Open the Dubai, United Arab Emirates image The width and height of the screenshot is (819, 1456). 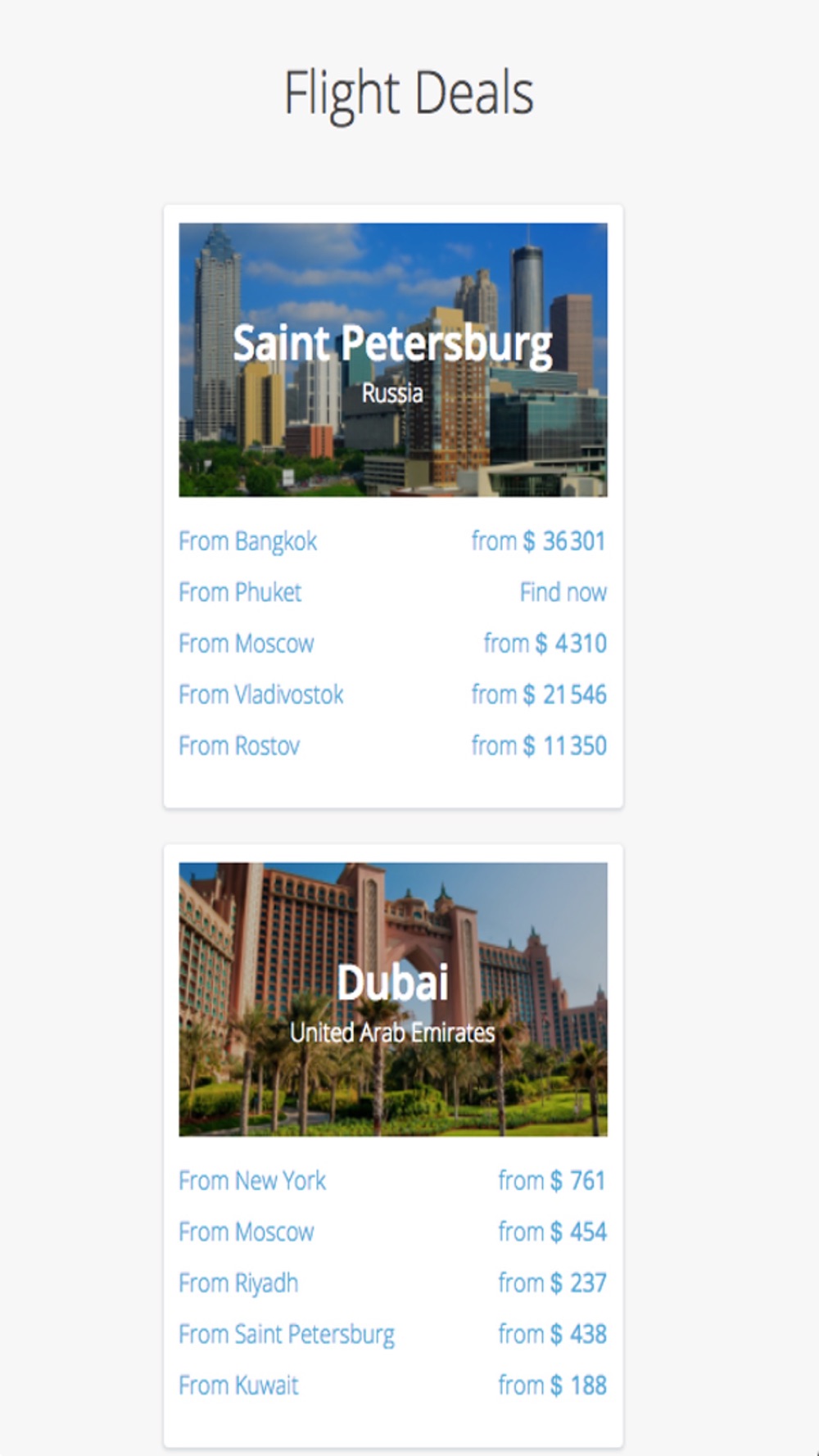[x=393, y=998]
